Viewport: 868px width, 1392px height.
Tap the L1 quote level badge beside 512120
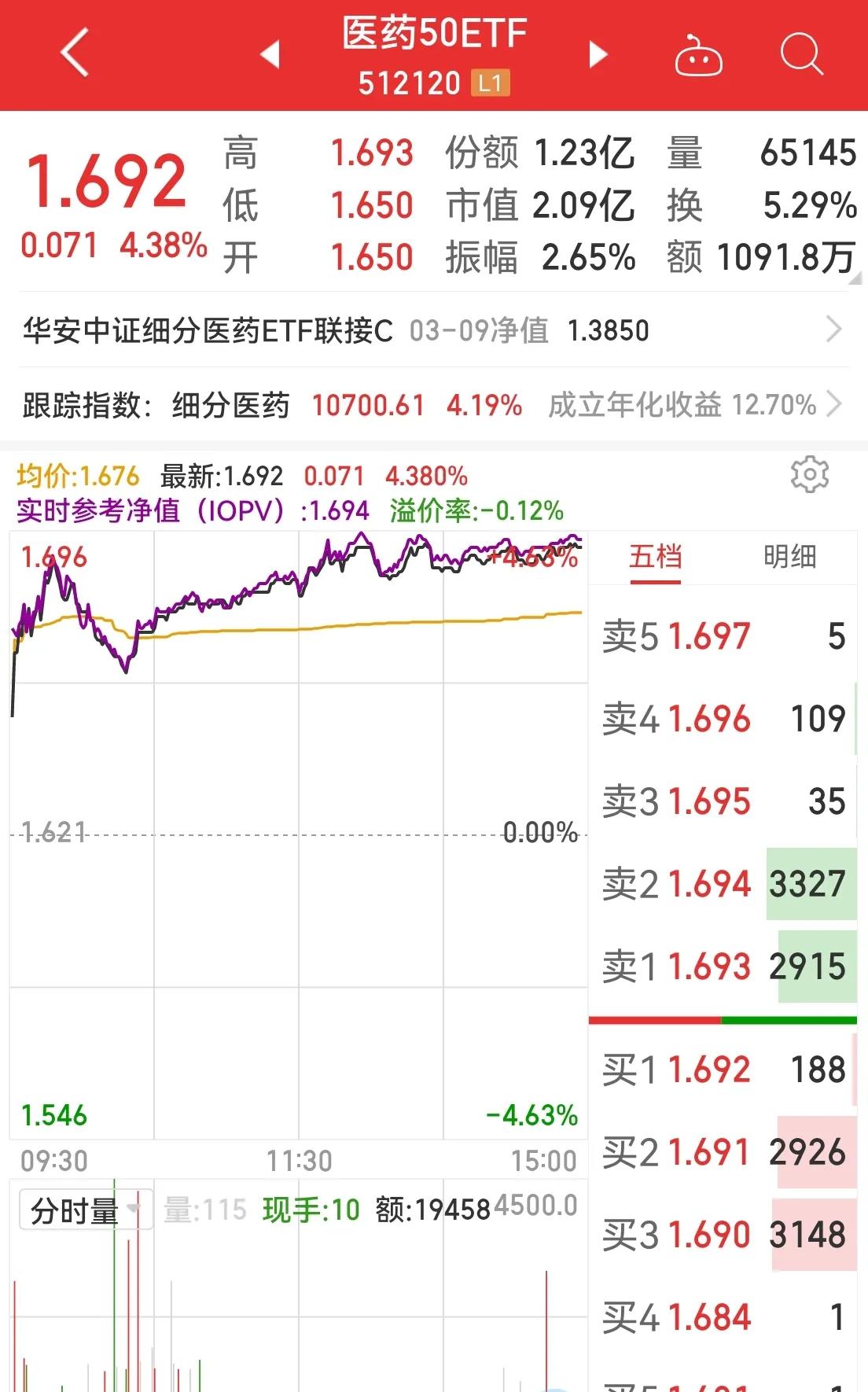click(x=491, y=81)
